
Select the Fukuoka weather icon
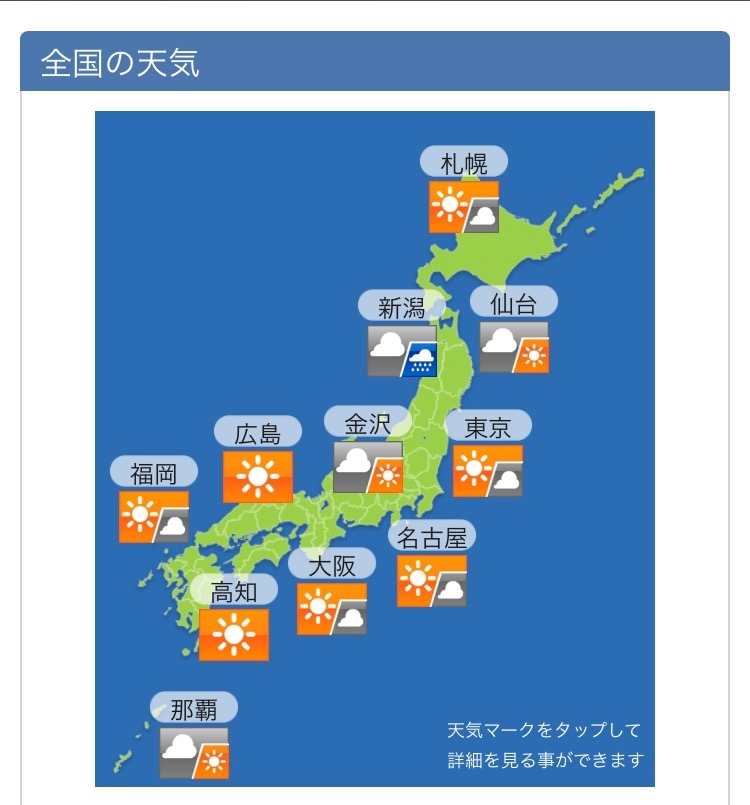click(x=154, y=517)
